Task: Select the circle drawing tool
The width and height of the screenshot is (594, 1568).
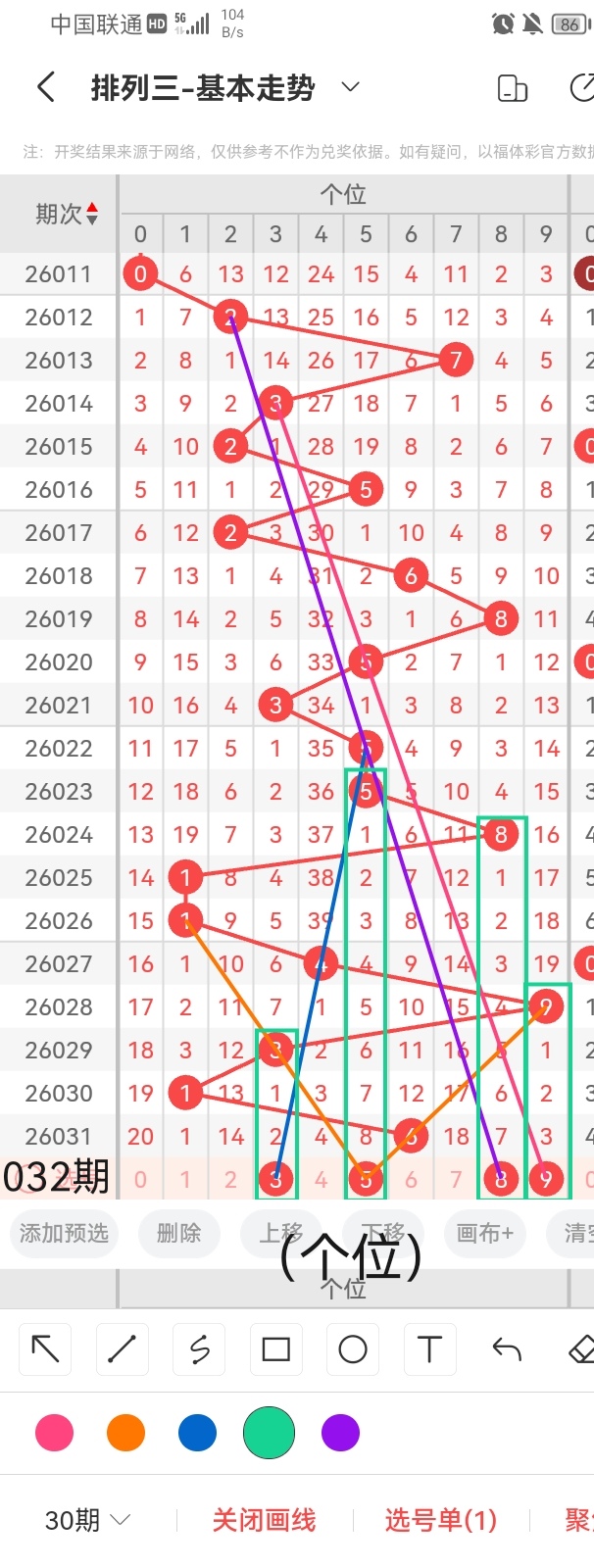Action: click(353, 1349)
